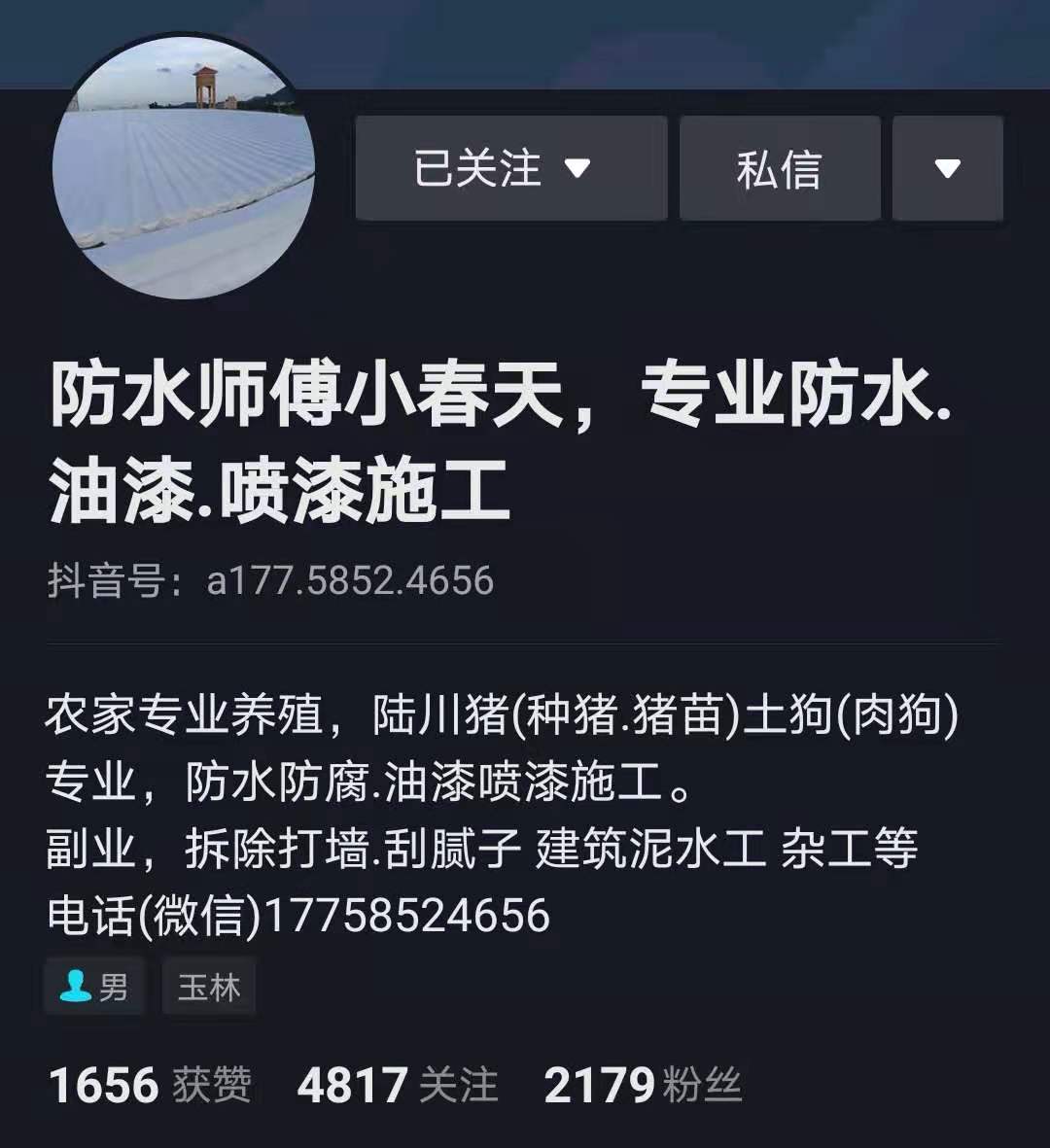View the 4817 关注 following list
Viewport: 1050px width, 1148px height.
pos(398,1085)
